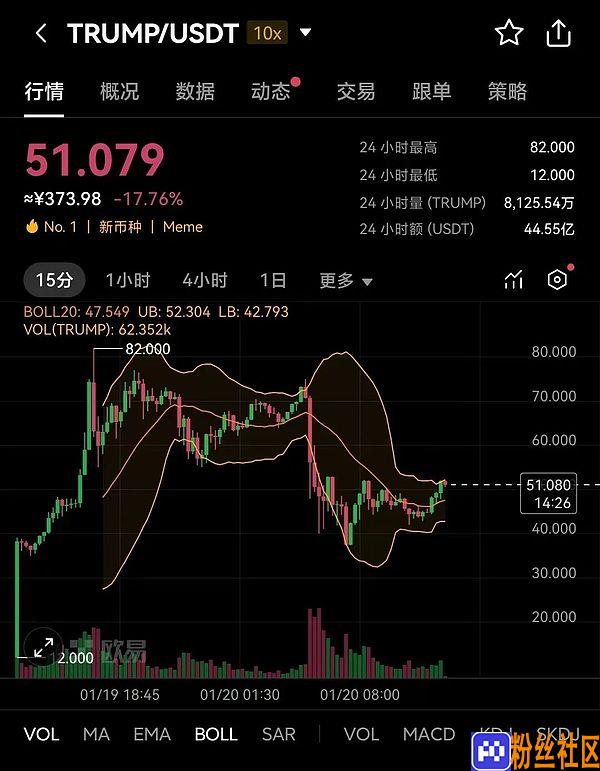Select the EMA indicator
The width and height of the screenshot is (600, 771).
pos(152,734)
